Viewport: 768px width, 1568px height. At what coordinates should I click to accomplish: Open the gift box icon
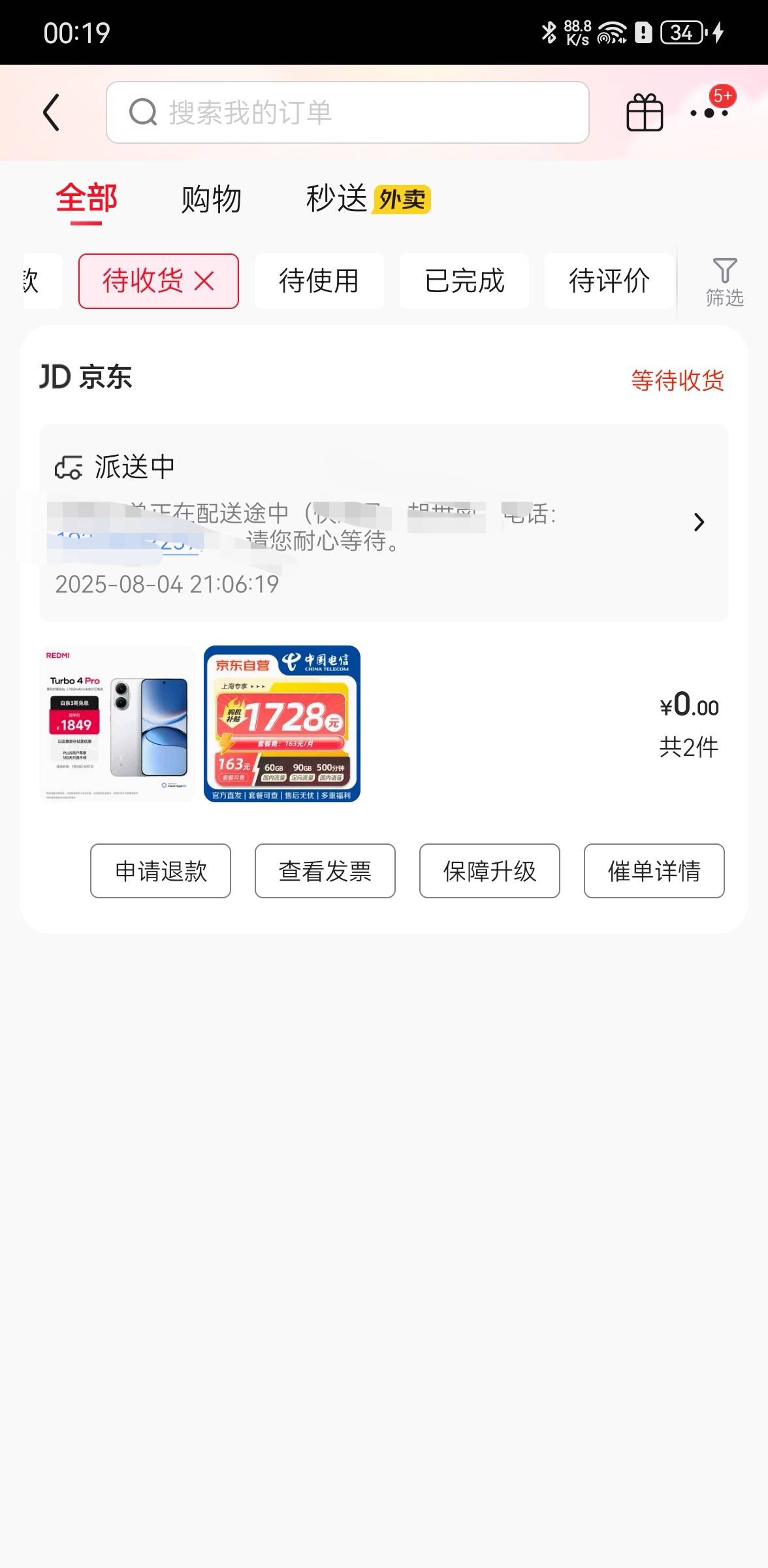645,112
